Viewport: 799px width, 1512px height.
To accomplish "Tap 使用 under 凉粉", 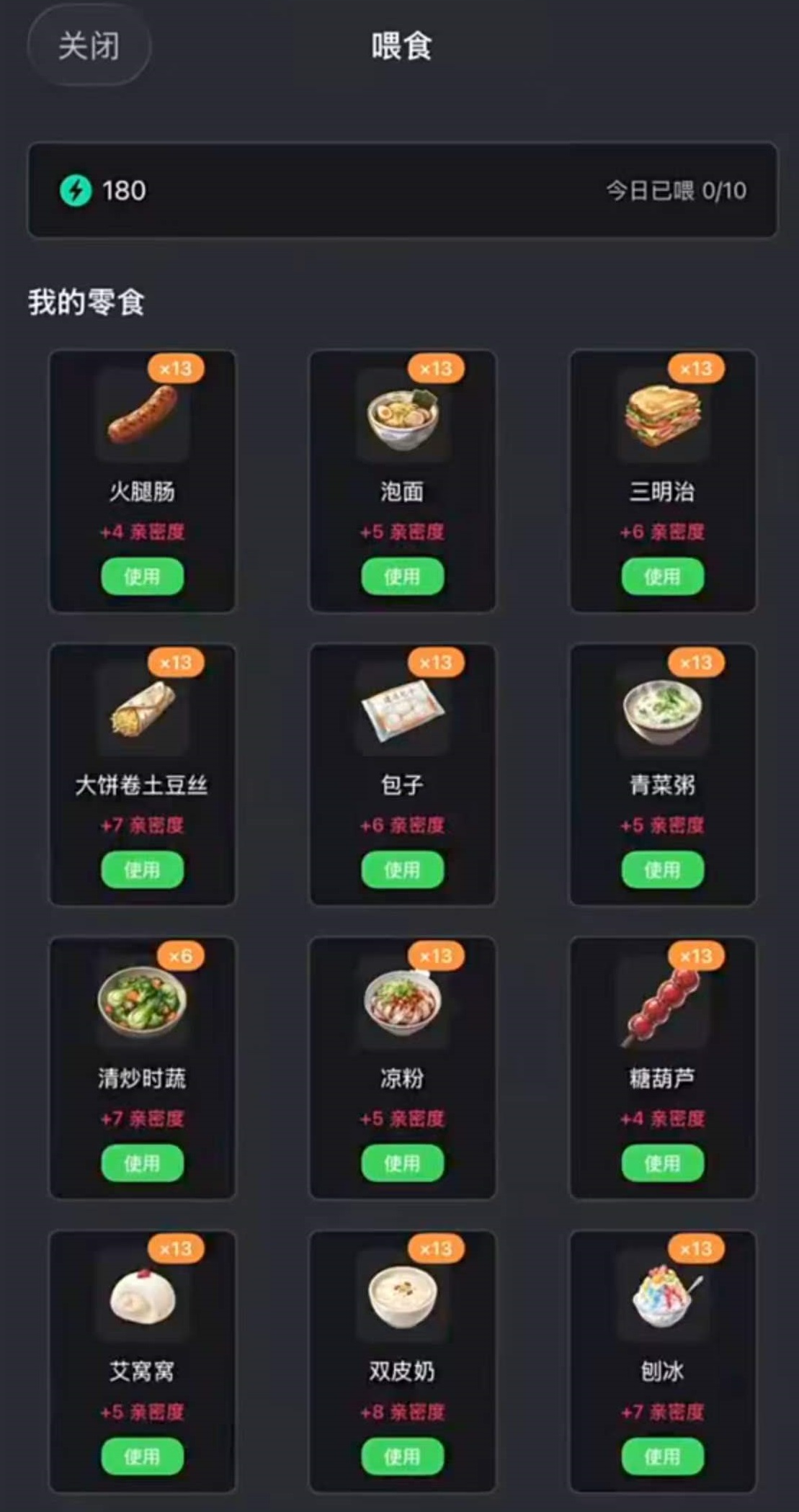I will (x=402, y=1163).
